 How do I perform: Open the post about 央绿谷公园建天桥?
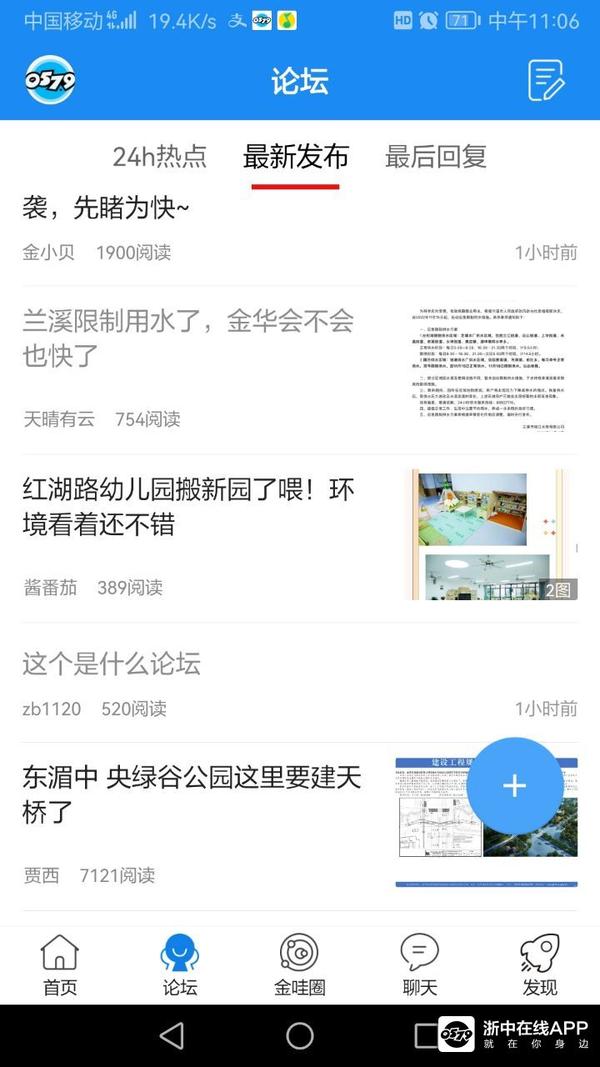pos(192,793)
